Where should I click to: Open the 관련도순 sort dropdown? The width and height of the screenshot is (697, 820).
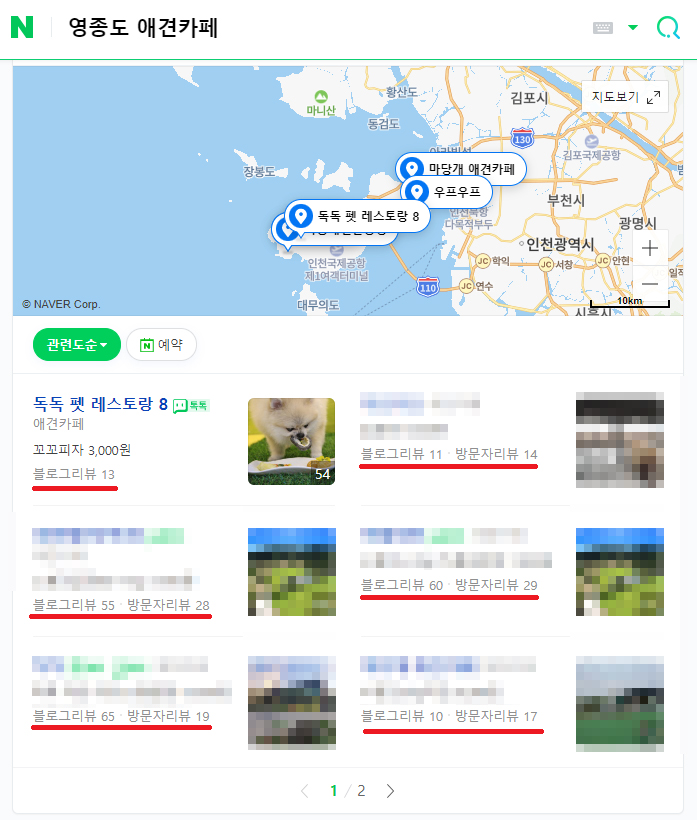point(77,345)
